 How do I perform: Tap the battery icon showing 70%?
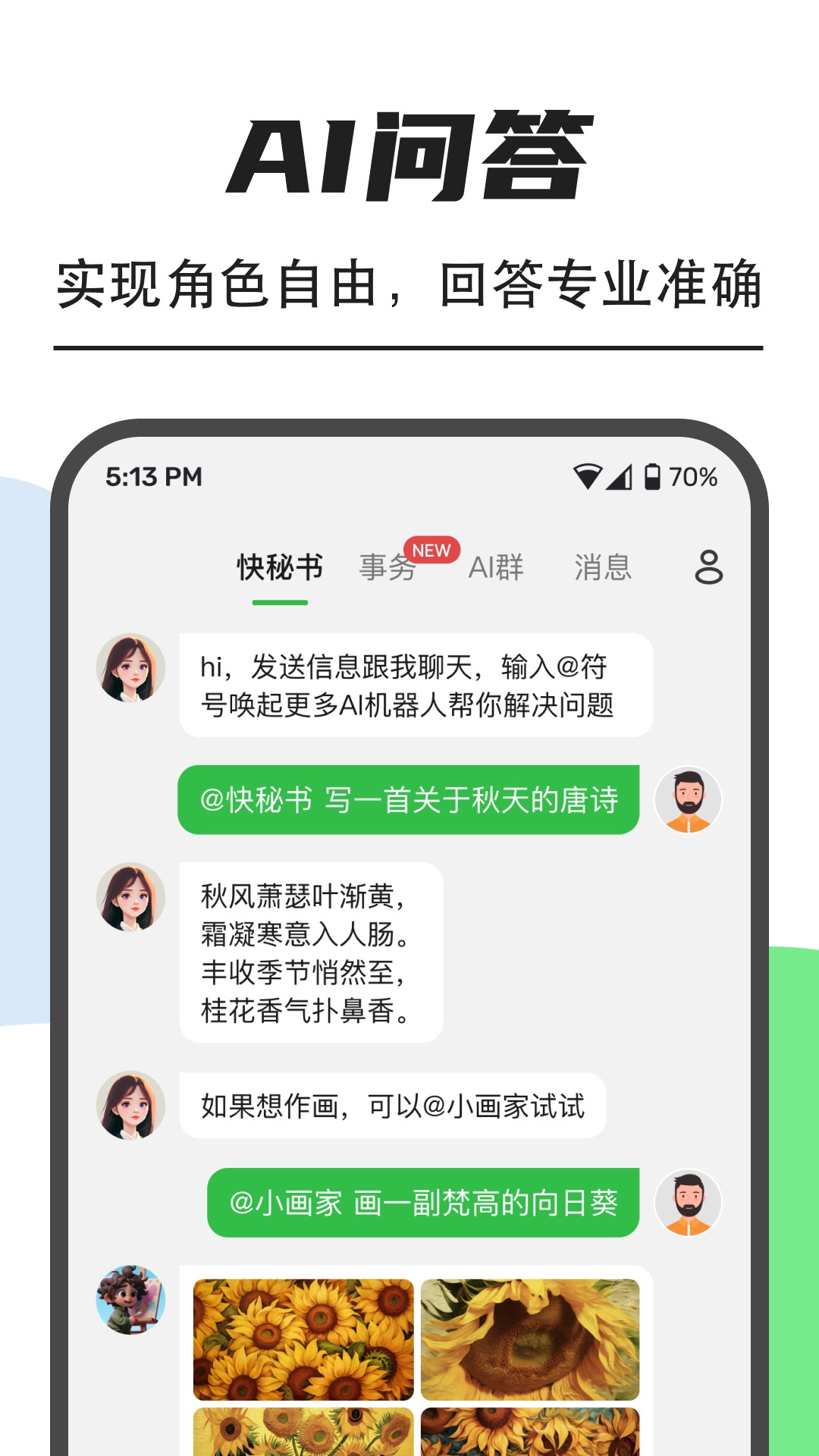pyautogui.click(x=654, y=475)
